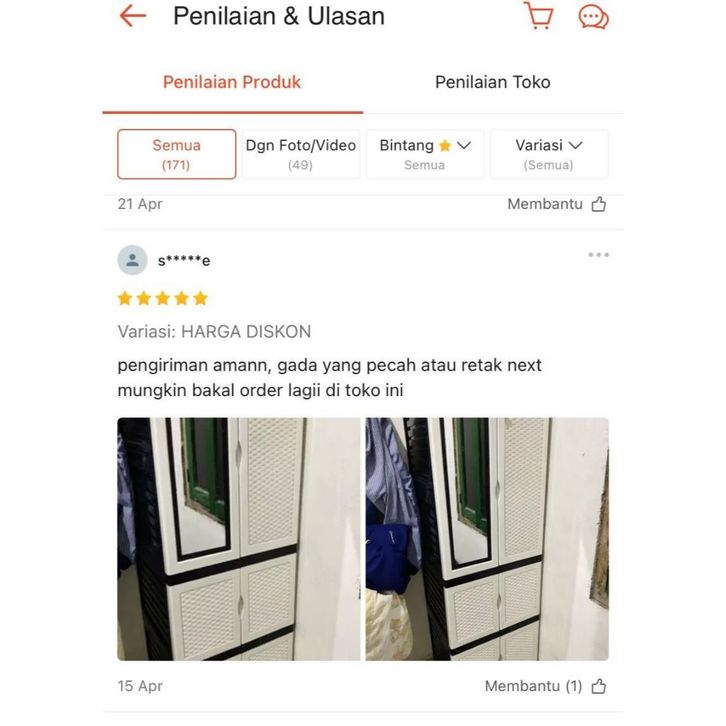View the first review photo of the cabinet
The width and height of the screenshot is (726, 726).
238,539
